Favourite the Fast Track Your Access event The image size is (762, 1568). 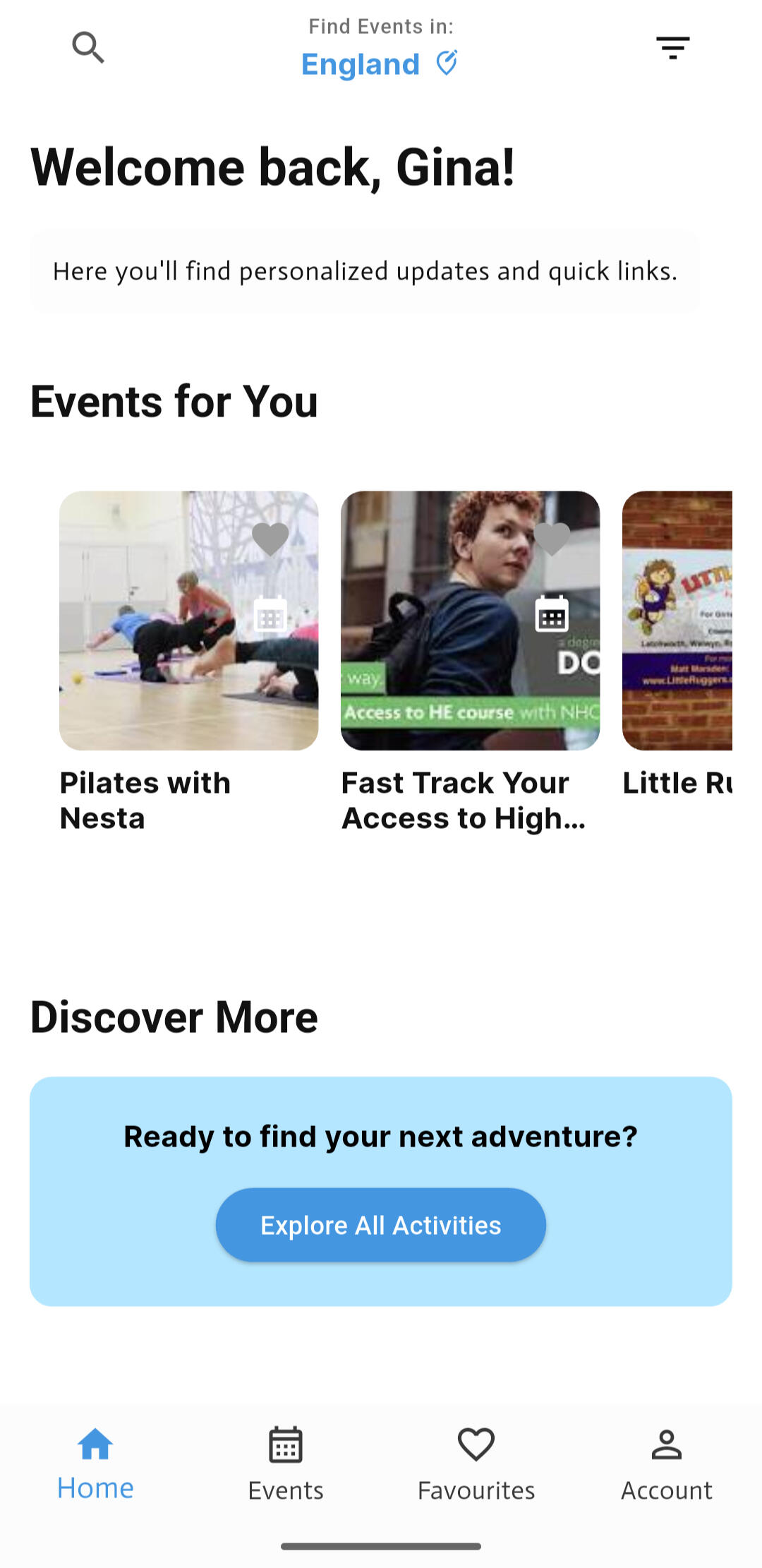click(552, 539)
